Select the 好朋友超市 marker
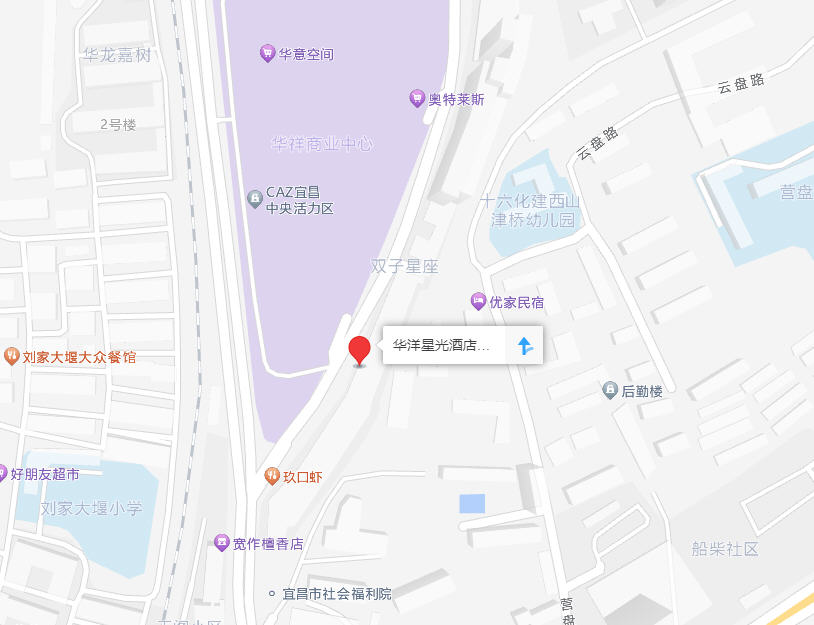Viewport: 814px width, 625px height. click(x=4, y=473)
